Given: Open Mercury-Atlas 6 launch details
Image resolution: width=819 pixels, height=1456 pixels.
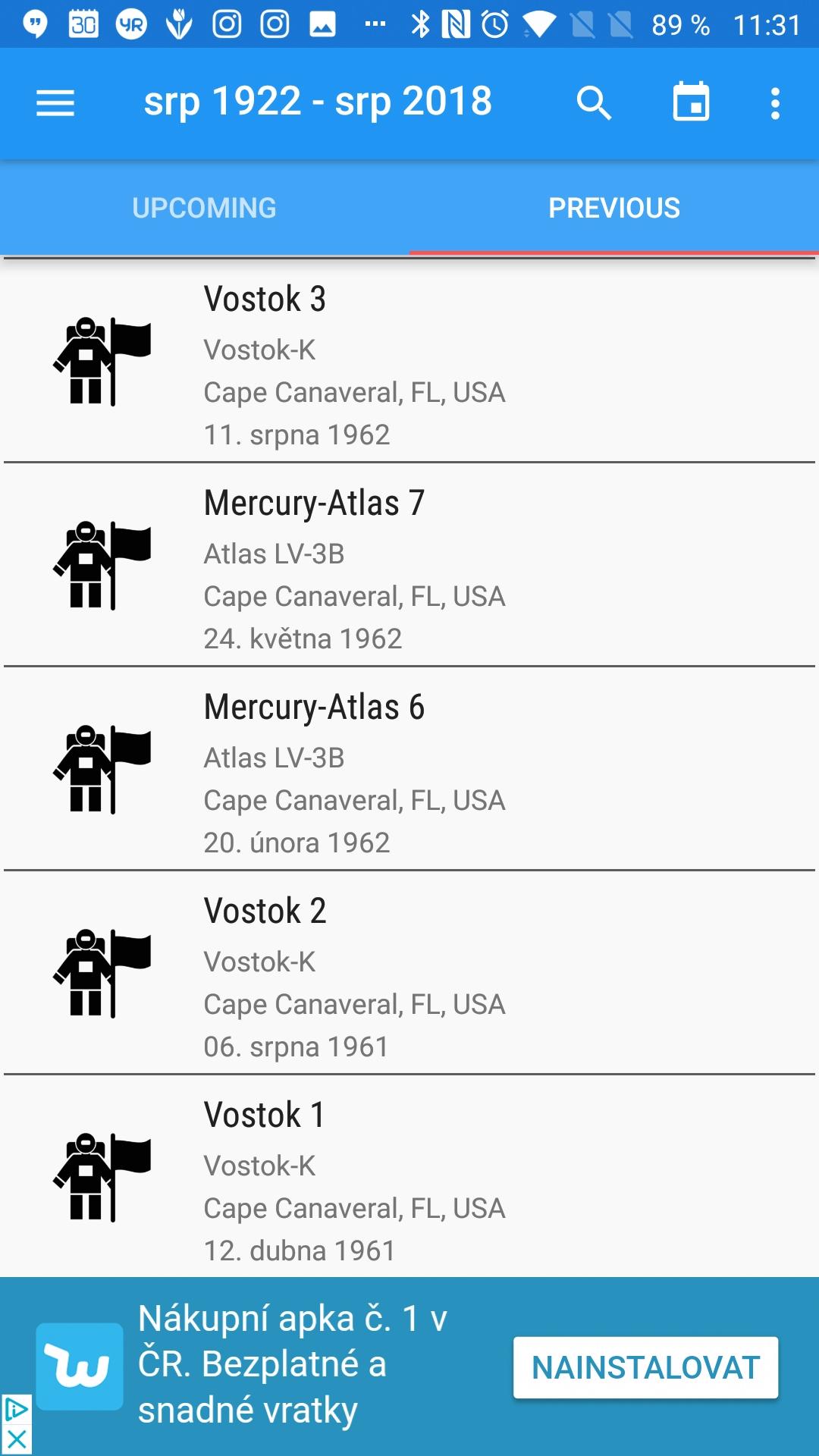Looking at the screenshot, I should [x=409, y=768].
